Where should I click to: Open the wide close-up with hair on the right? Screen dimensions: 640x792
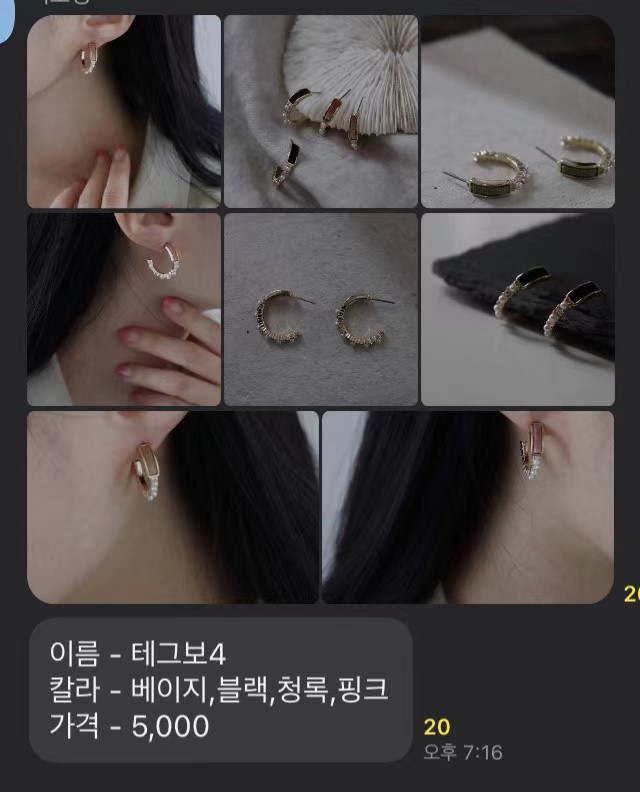[172, 506]
